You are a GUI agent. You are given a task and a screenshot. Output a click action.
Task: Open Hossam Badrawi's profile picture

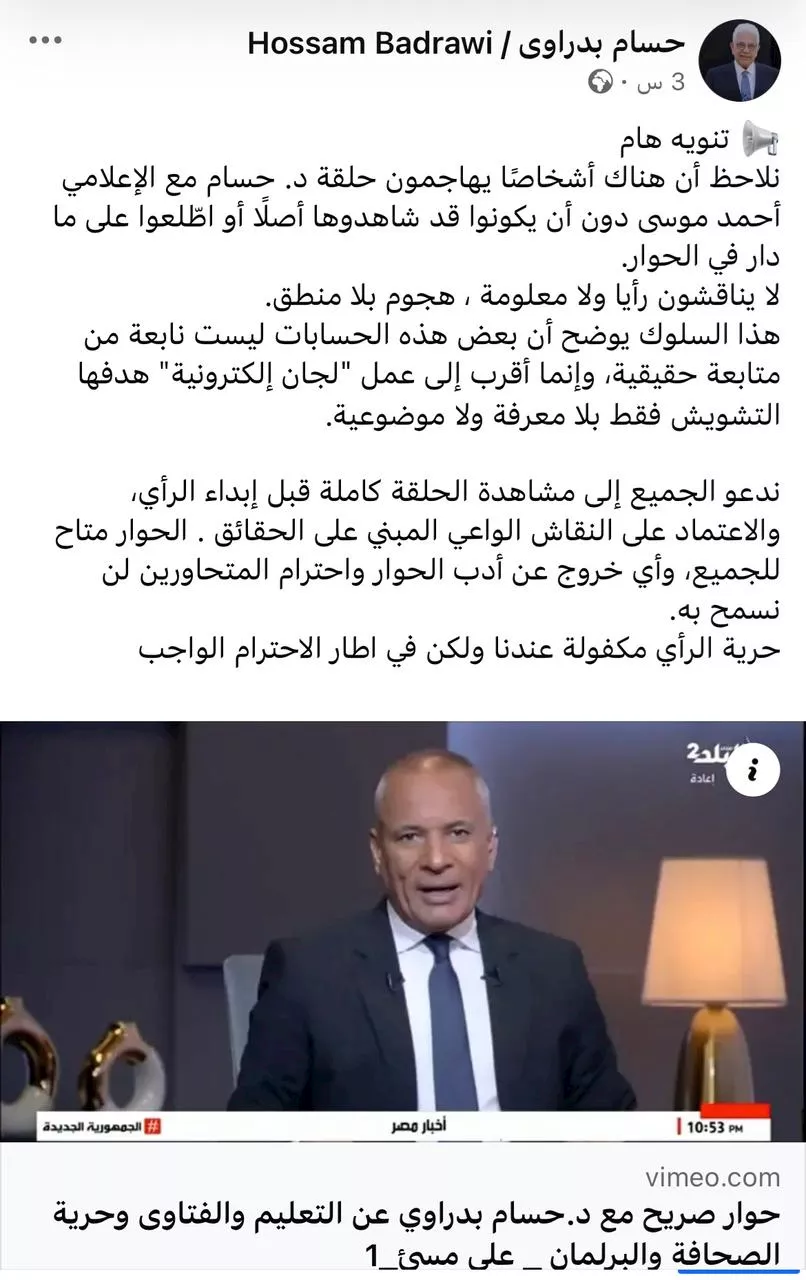click(740, 61)
